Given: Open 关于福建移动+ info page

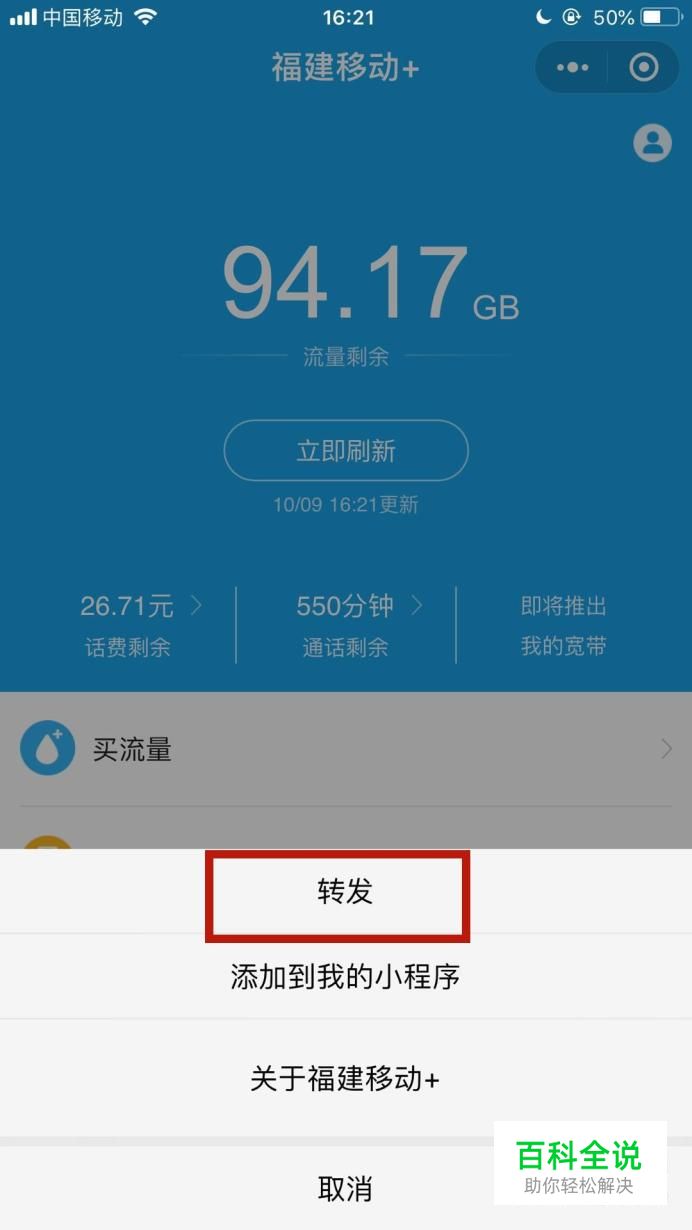Looking at the screenshot, I should click(345, 1079).
